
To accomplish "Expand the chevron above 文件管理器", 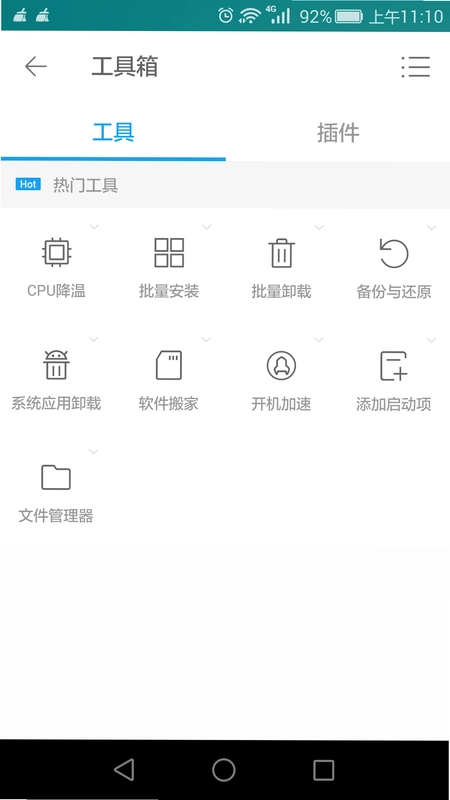I will 94,452.
